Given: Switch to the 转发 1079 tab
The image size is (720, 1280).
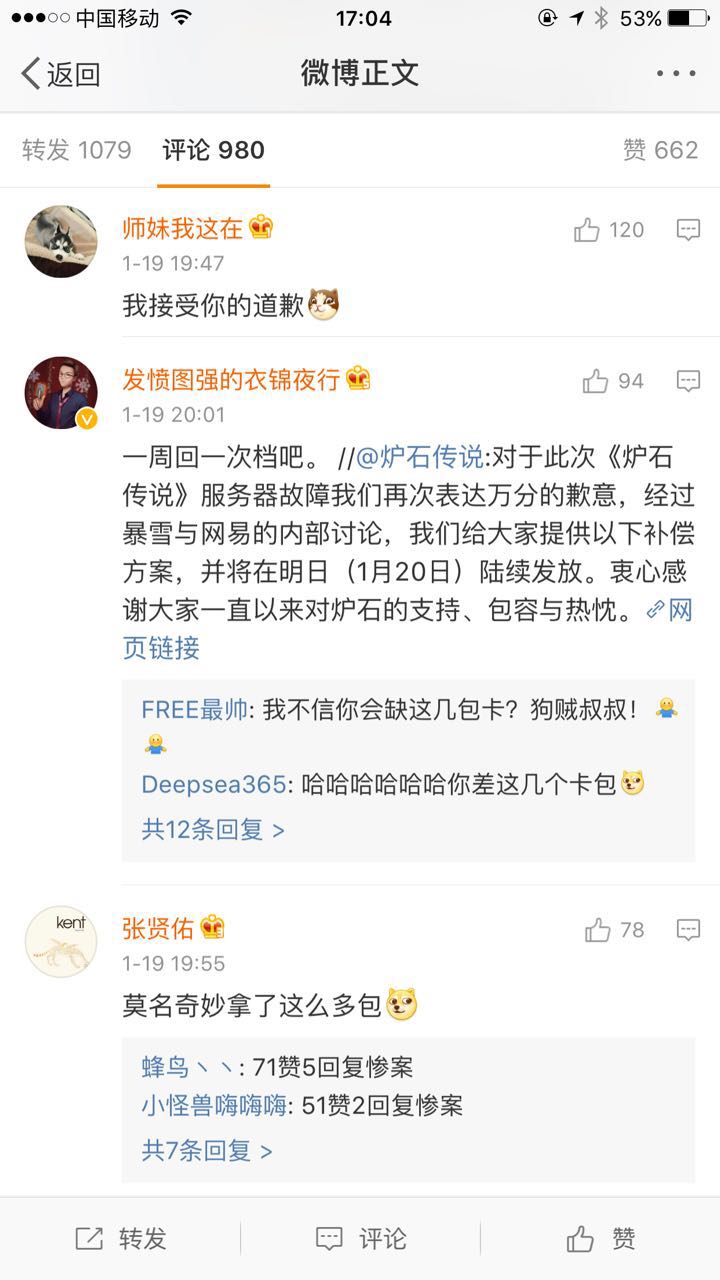Looking at the screenshot, I should [x=77, y=150].
